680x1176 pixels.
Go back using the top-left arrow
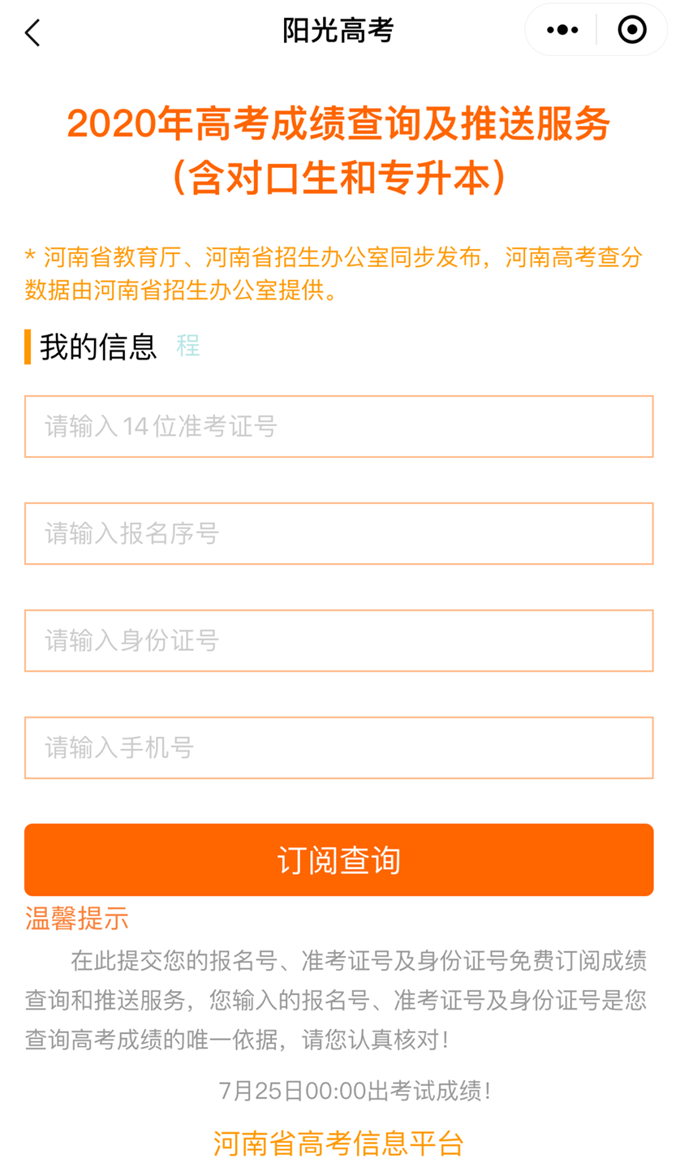[x=33, y=32]
